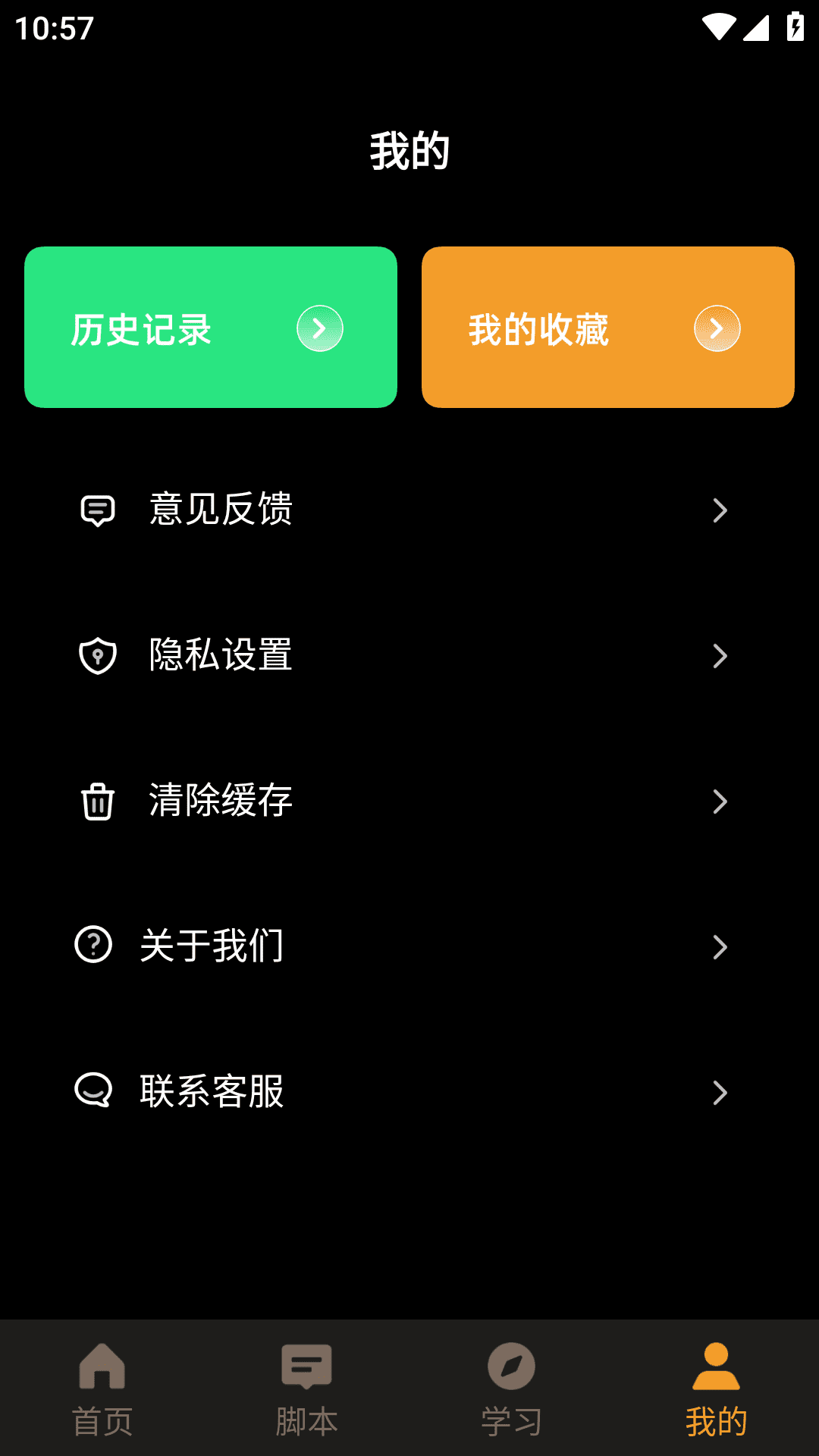
Task: Tap the battery indicator in the status bar
Action: (x=793, y=25)
